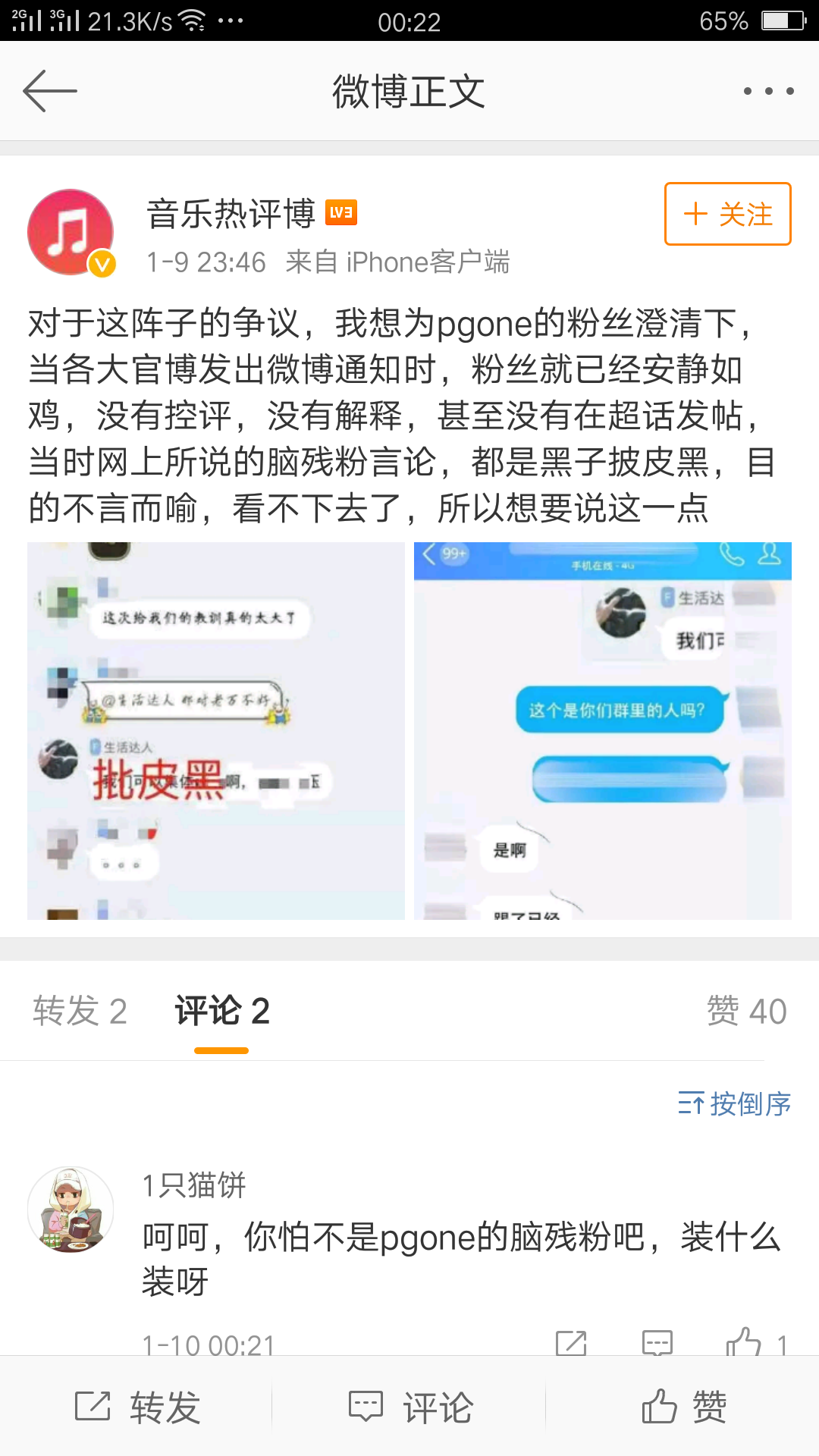Viewport: 819px width, 1456px height.
Task: View the second attached image with blue bubbles
Action: pyautogui.click(x=602, y=730)
